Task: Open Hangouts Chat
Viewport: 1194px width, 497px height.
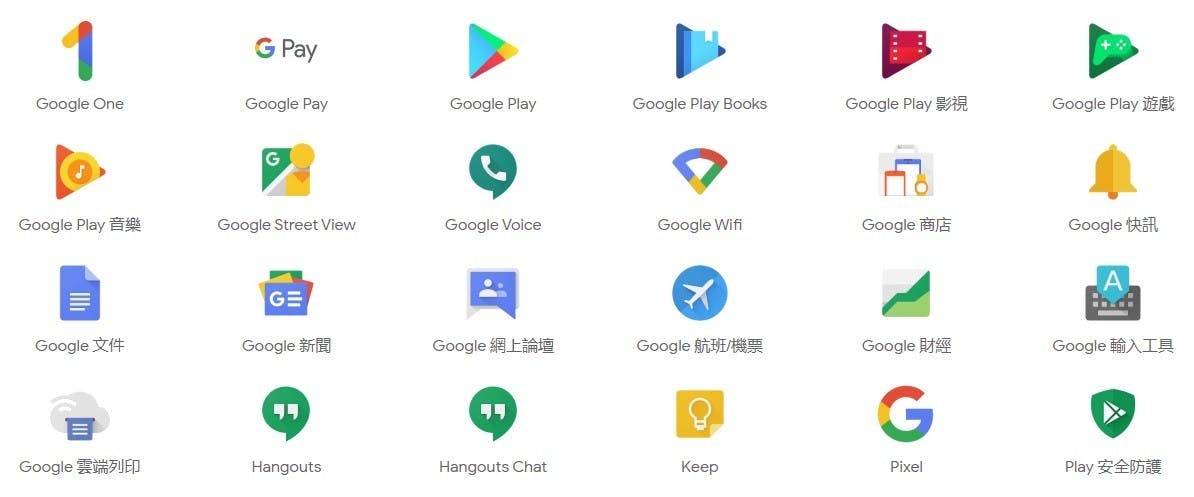Action: click(x=493, y=414)
